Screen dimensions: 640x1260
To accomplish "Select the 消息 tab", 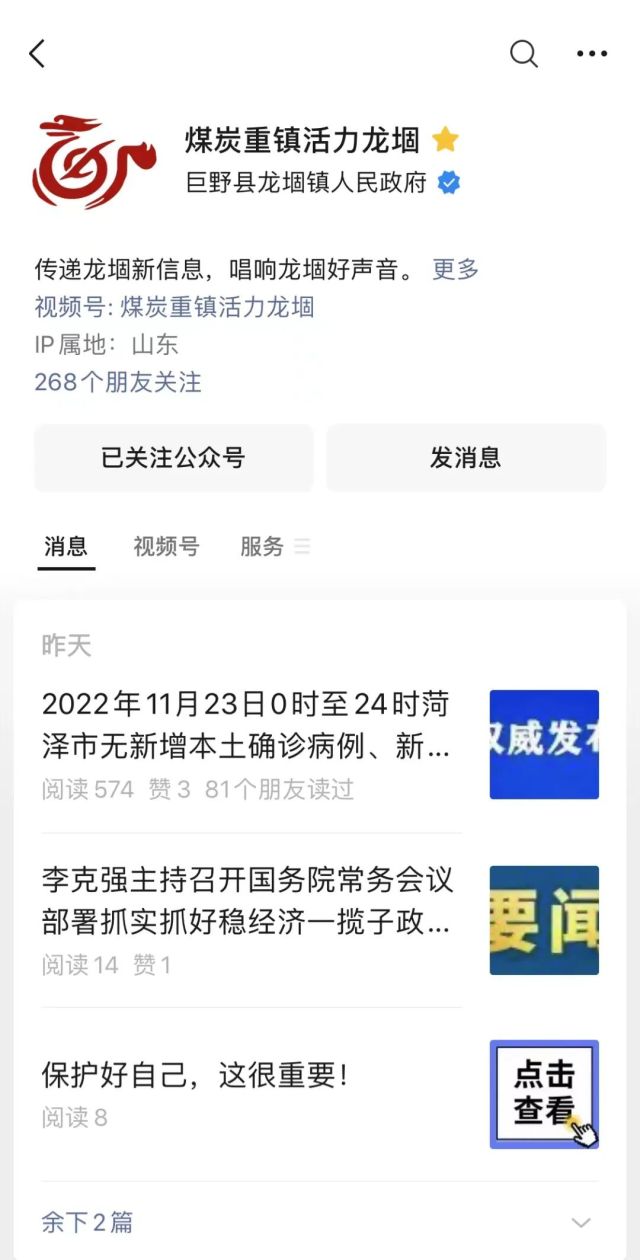I will coord(66,546).
